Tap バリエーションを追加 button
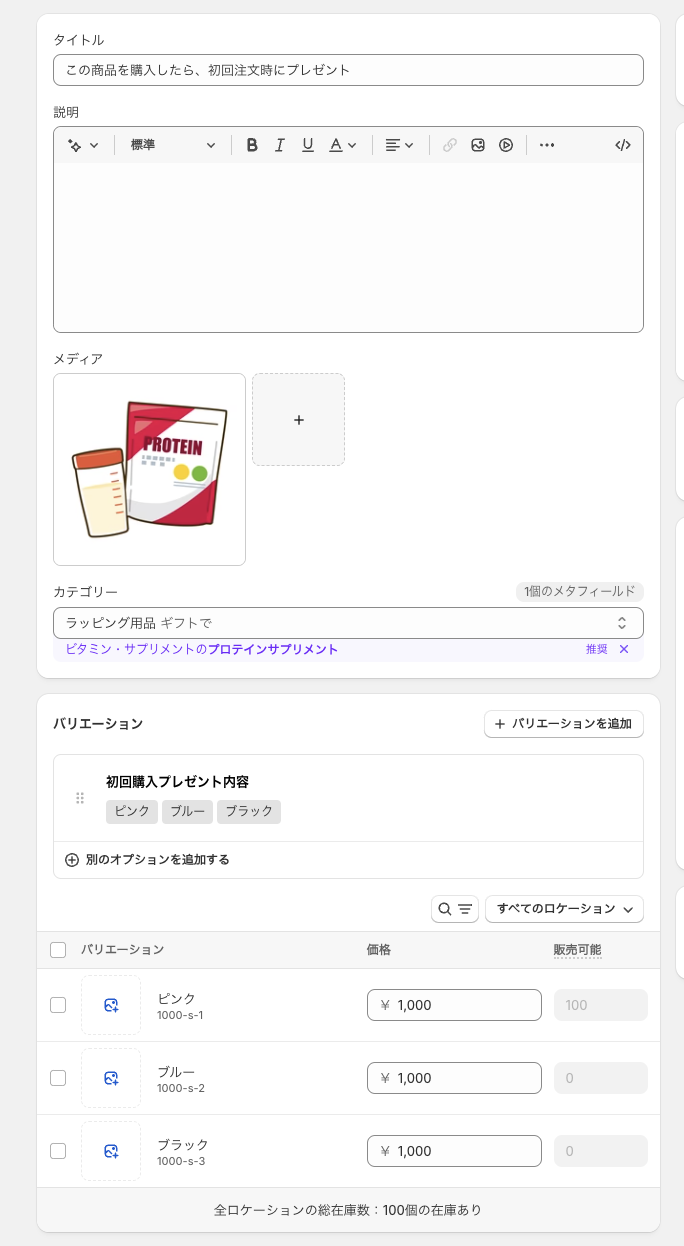The width and height of the screenshot is (684, 1246). [563, 724]
